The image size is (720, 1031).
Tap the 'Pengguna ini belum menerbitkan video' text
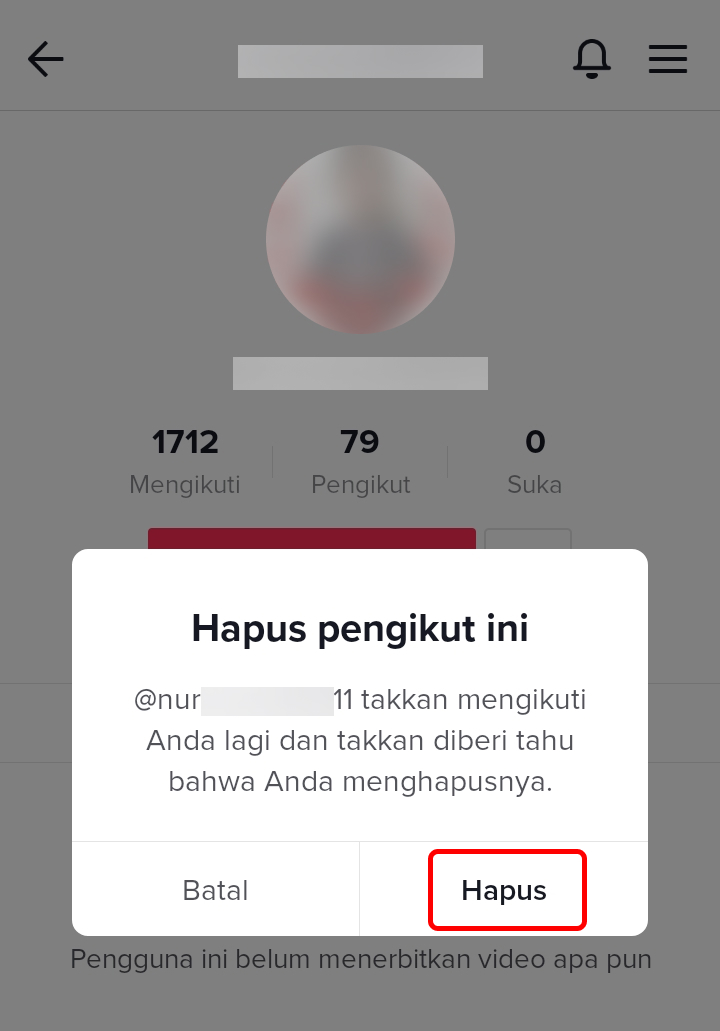click(x=360, y=959)
